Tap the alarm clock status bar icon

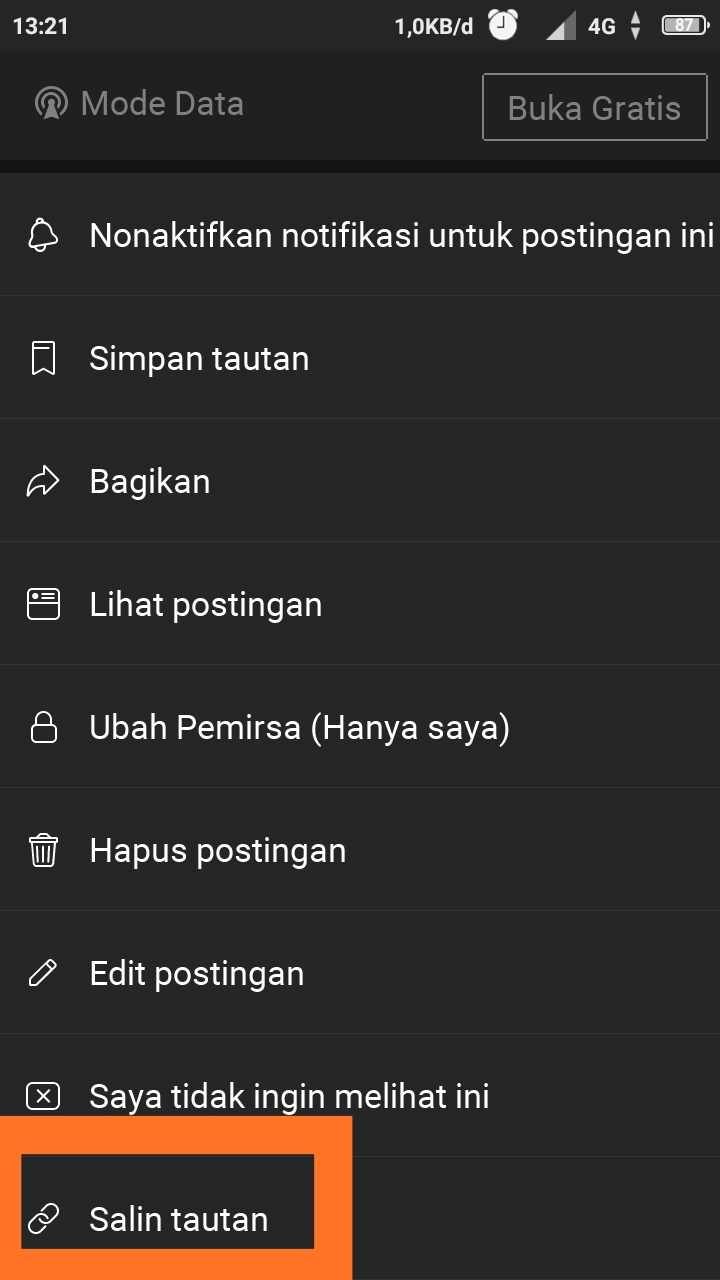tap(502, 25)
